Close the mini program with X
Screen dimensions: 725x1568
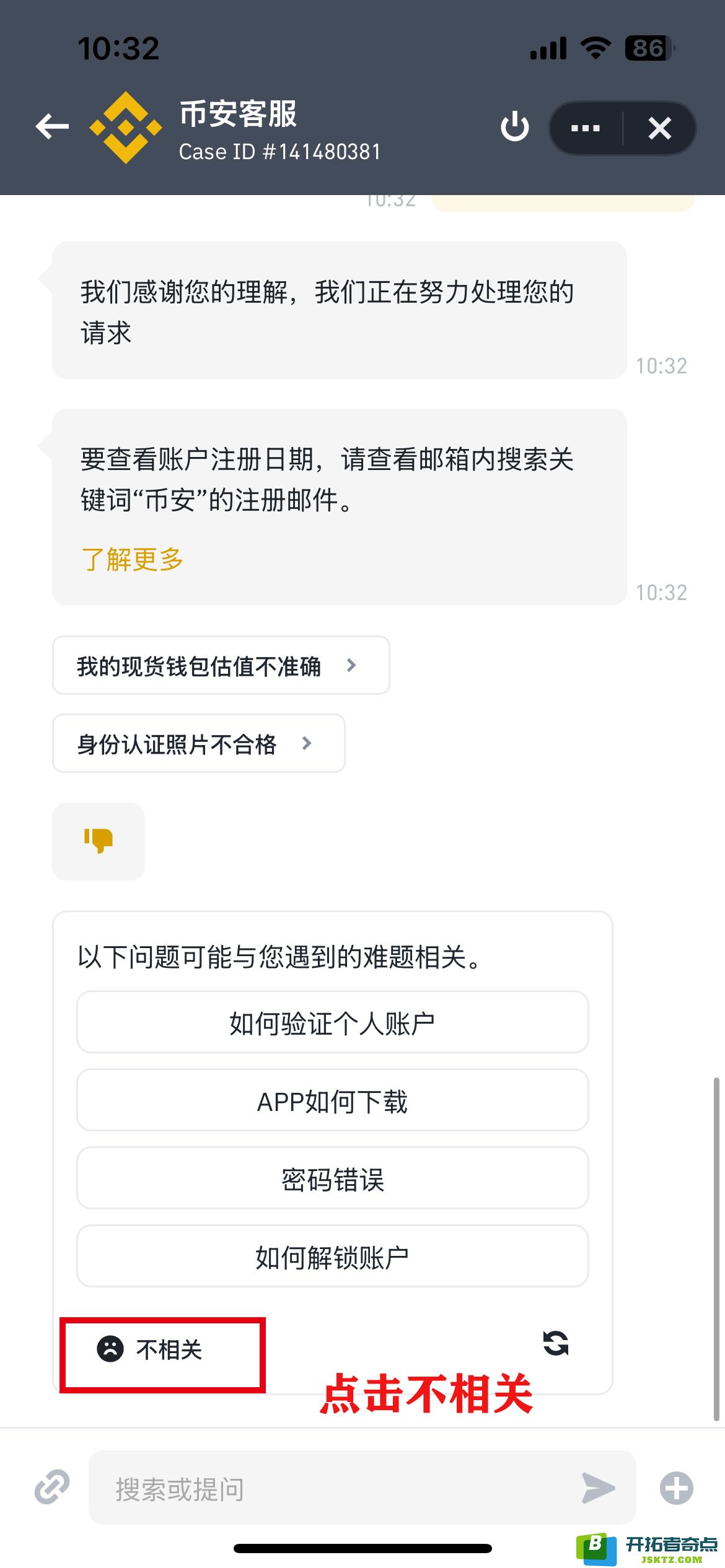coord(660,128)
